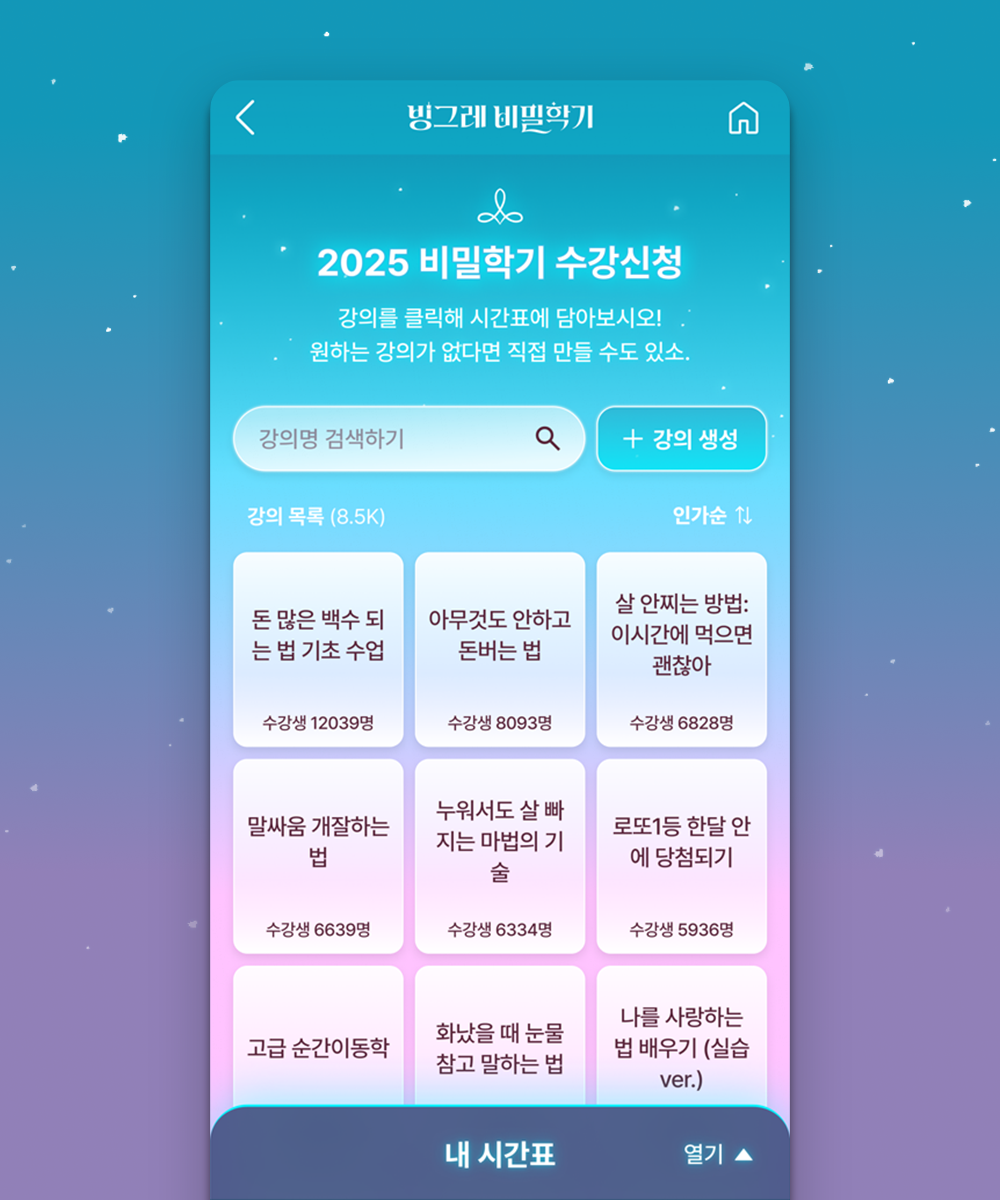Select the 나를 사랑하는 법 배우기 lecture
1000x1200 pixels.
pyautogui.click(x=681, y=1040)
